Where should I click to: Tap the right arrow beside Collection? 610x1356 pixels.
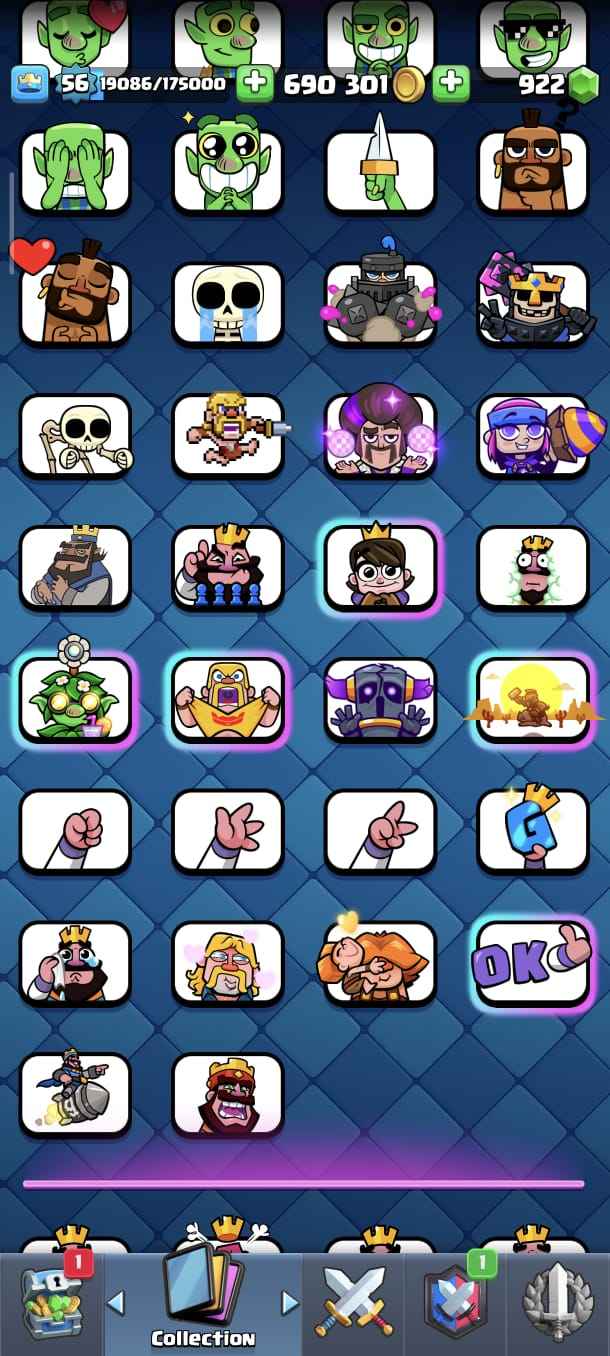pyautogui.click(x=290, y=1302)
